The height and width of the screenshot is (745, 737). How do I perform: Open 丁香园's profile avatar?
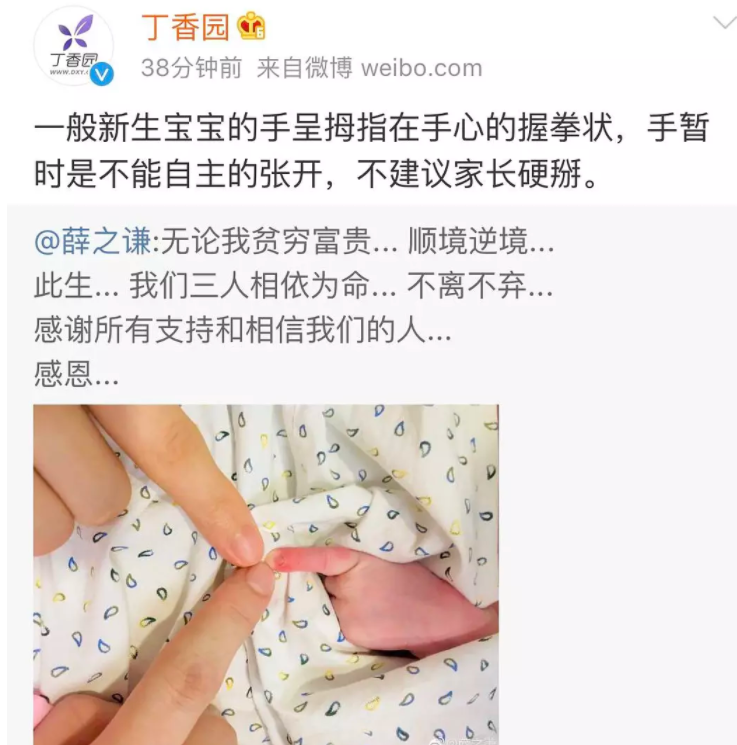coord(73,46)
